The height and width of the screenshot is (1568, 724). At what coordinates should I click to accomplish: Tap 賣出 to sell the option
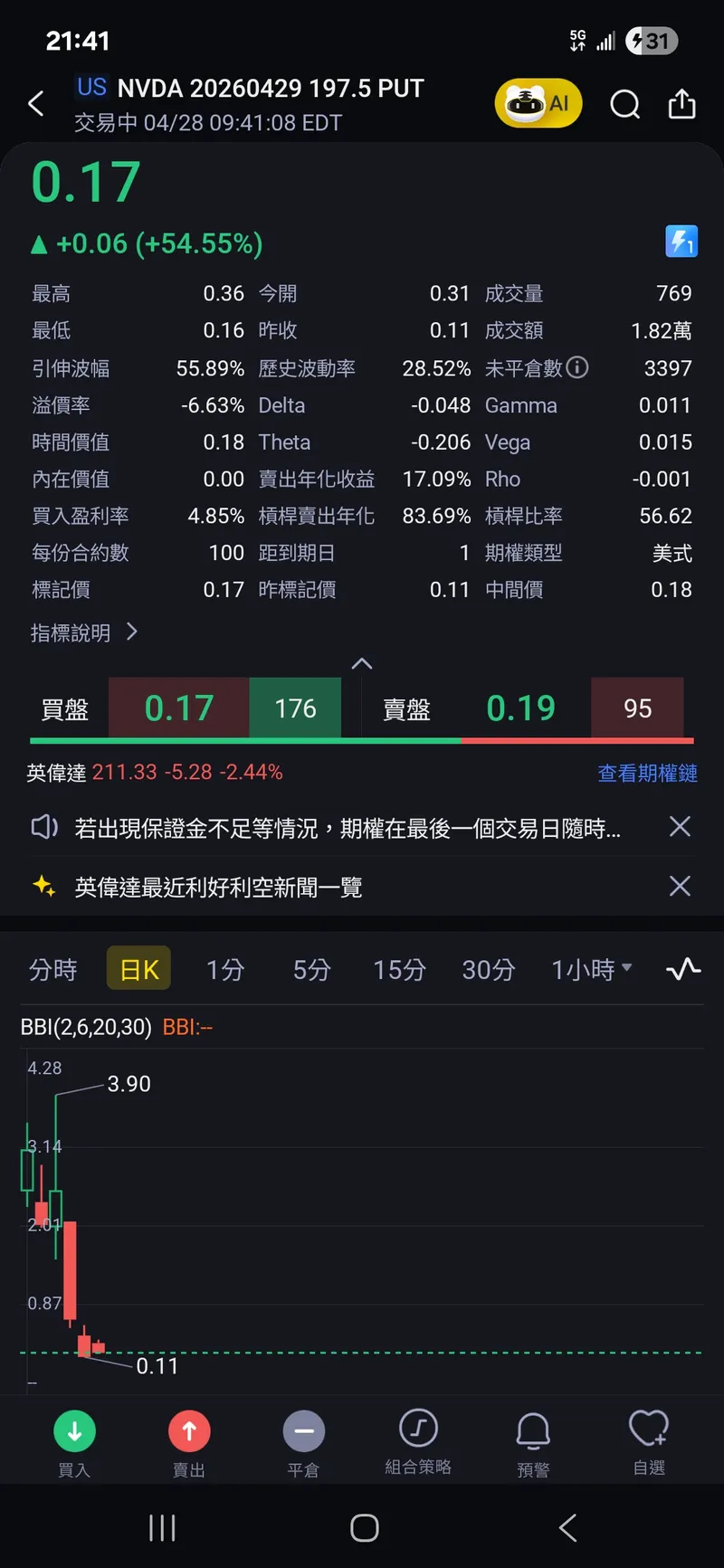(x=189, y=1442)
